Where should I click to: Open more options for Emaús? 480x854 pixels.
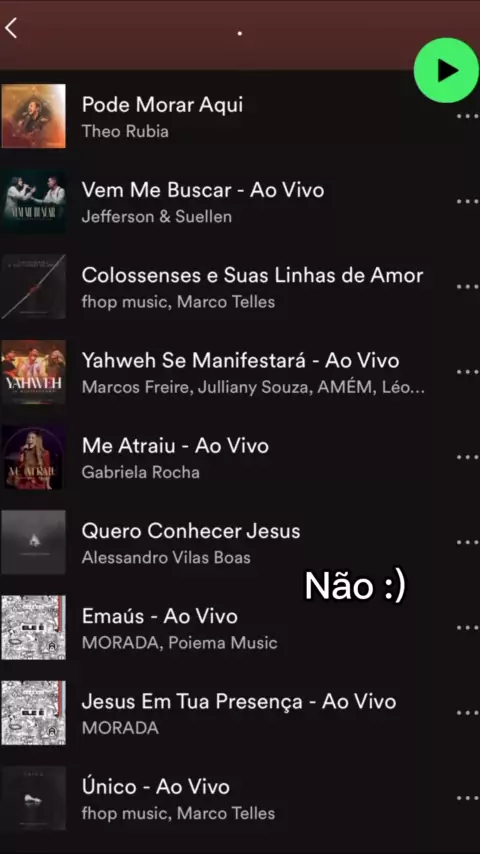pos(467,627)
